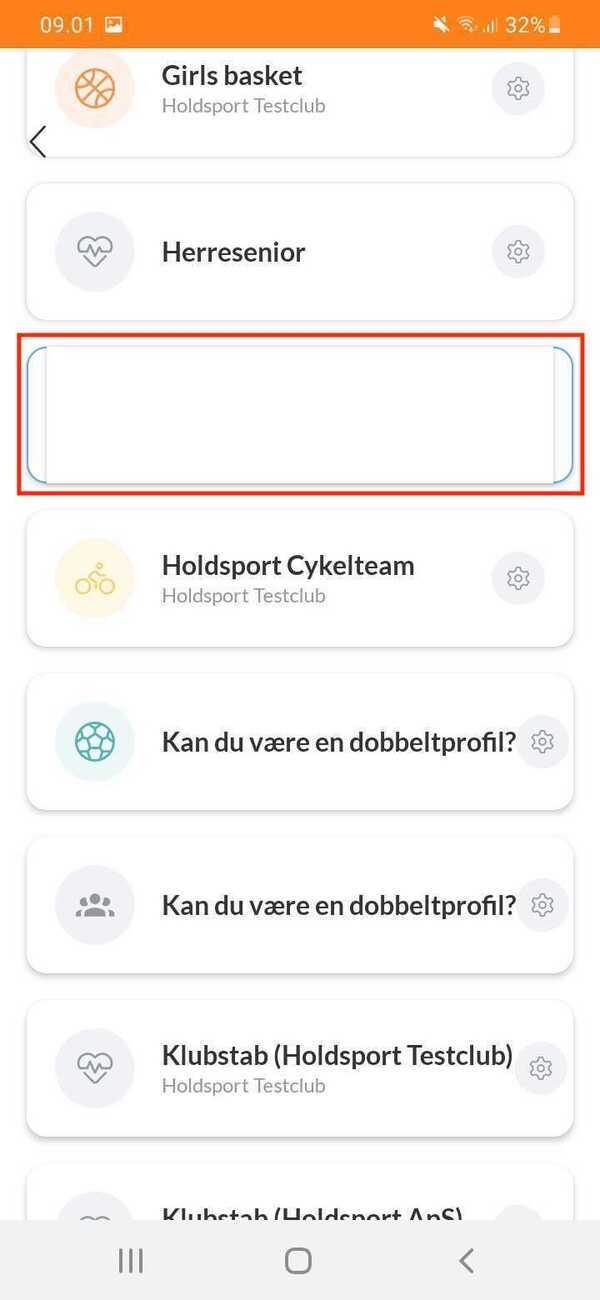Open settings gear for Girls basket
This screenshot has width=600, height=1300.
coord(518,89)
